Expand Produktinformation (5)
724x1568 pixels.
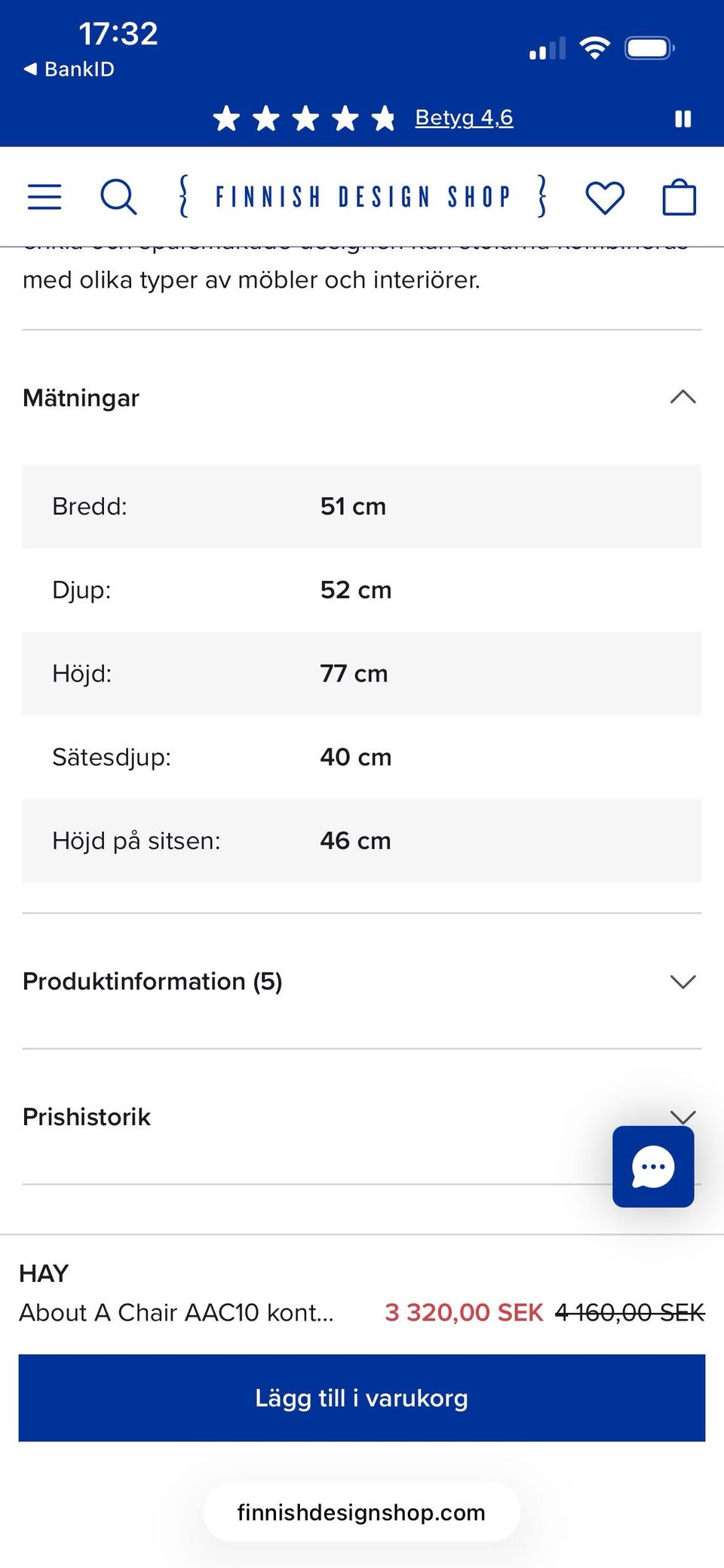[362, 981]
